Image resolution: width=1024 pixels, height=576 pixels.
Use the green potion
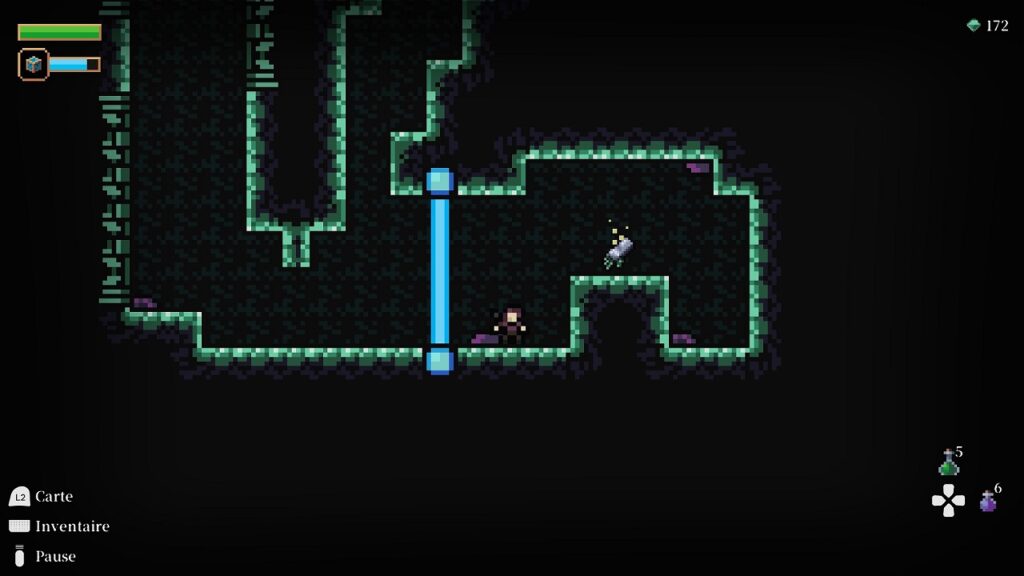(948, 464)
